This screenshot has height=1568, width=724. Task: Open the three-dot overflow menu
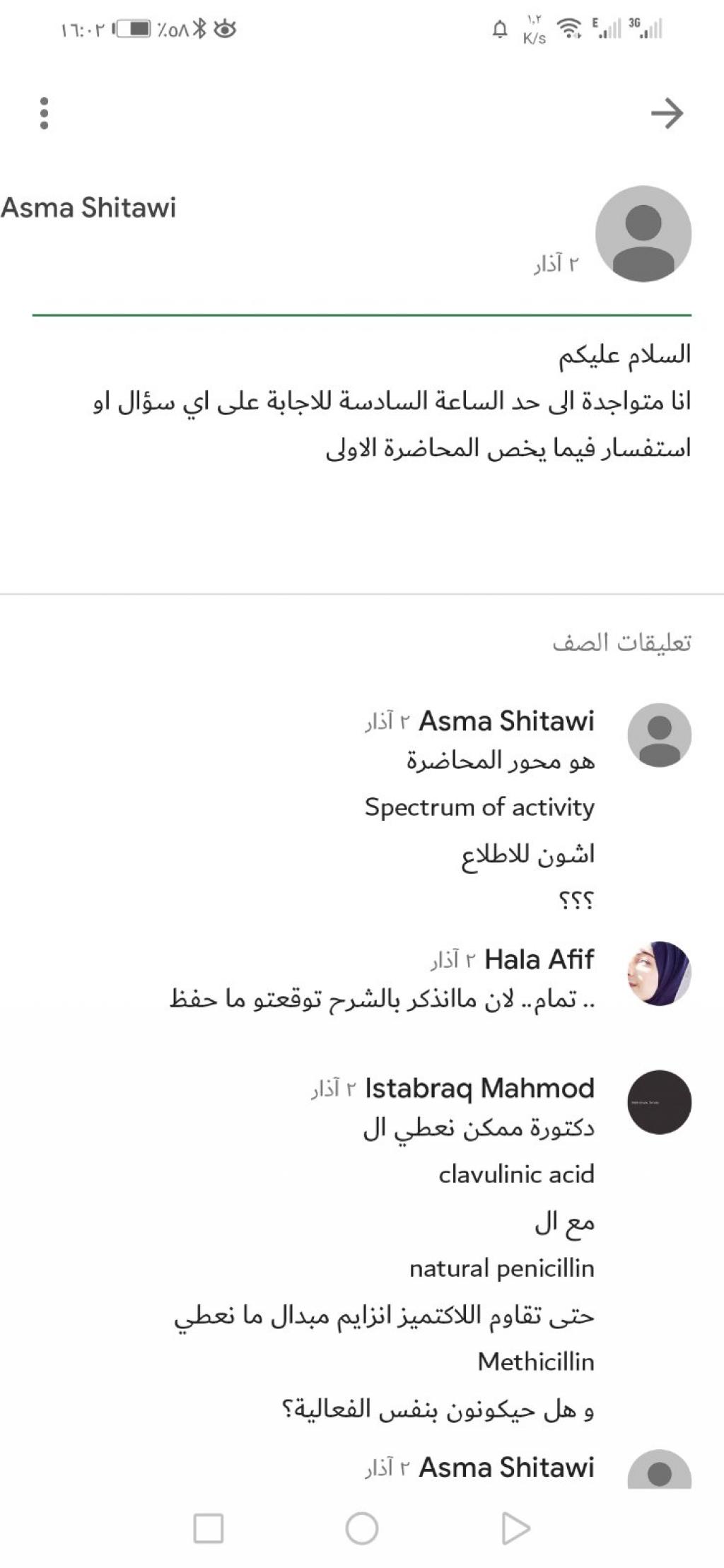tap(44, 113)
